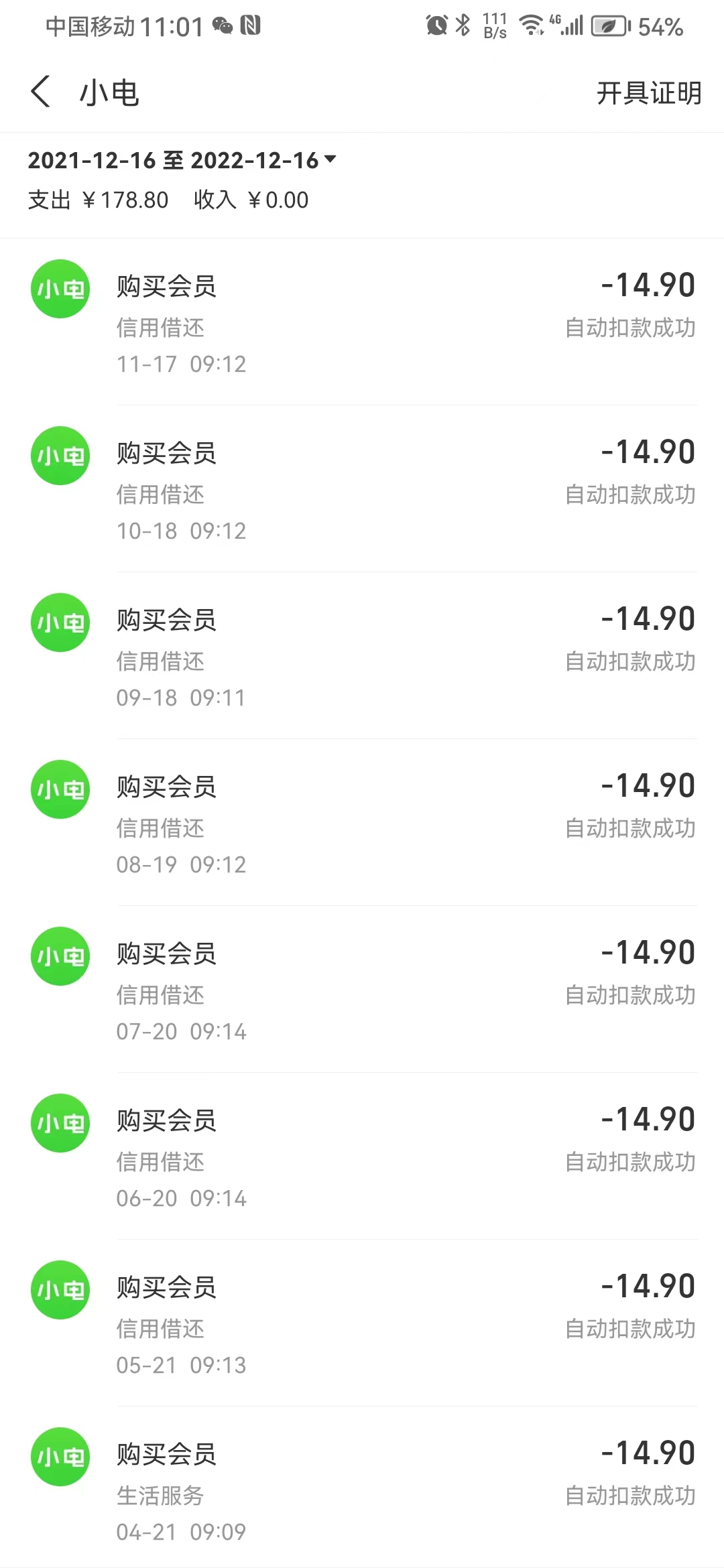Tap the back arrow to exit 小电
Image resolution: width=724 pixels, height=1568 pixels.
pos(40,92)
